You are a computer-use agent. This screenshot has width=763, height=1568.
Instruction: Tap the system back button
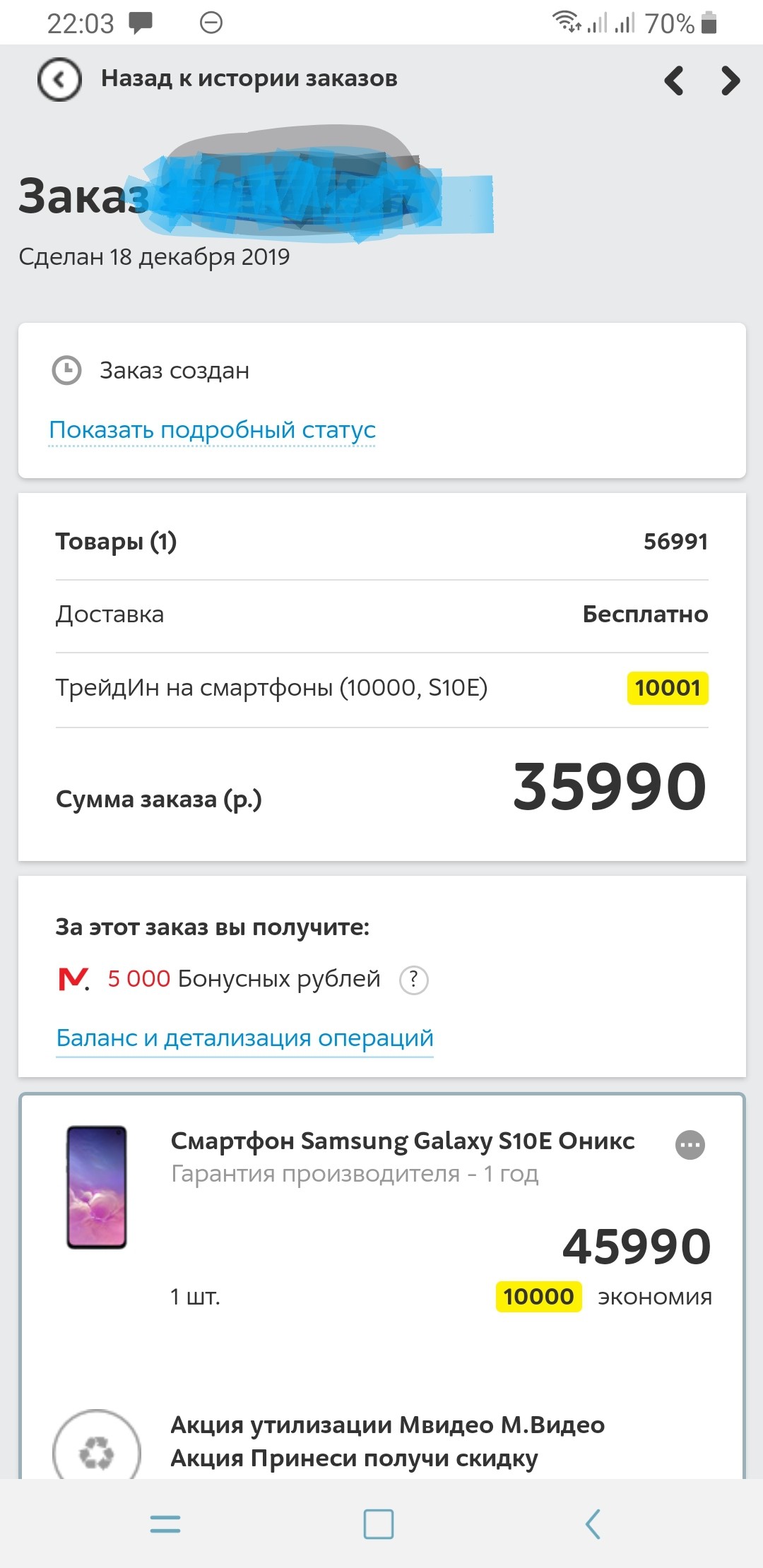click(x=593, y=1524)
